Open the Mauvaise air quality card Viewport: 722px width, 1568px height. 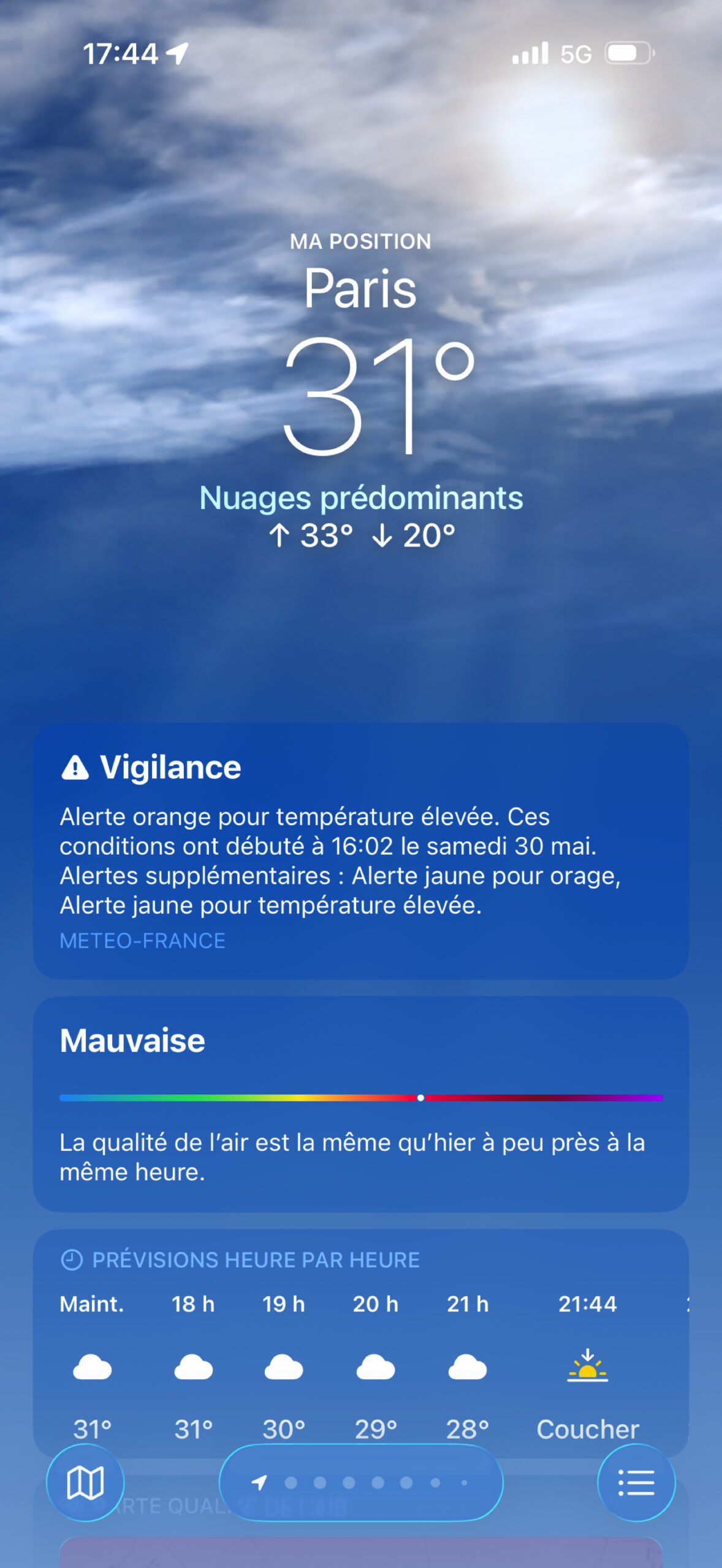(x=361, y=1104)
